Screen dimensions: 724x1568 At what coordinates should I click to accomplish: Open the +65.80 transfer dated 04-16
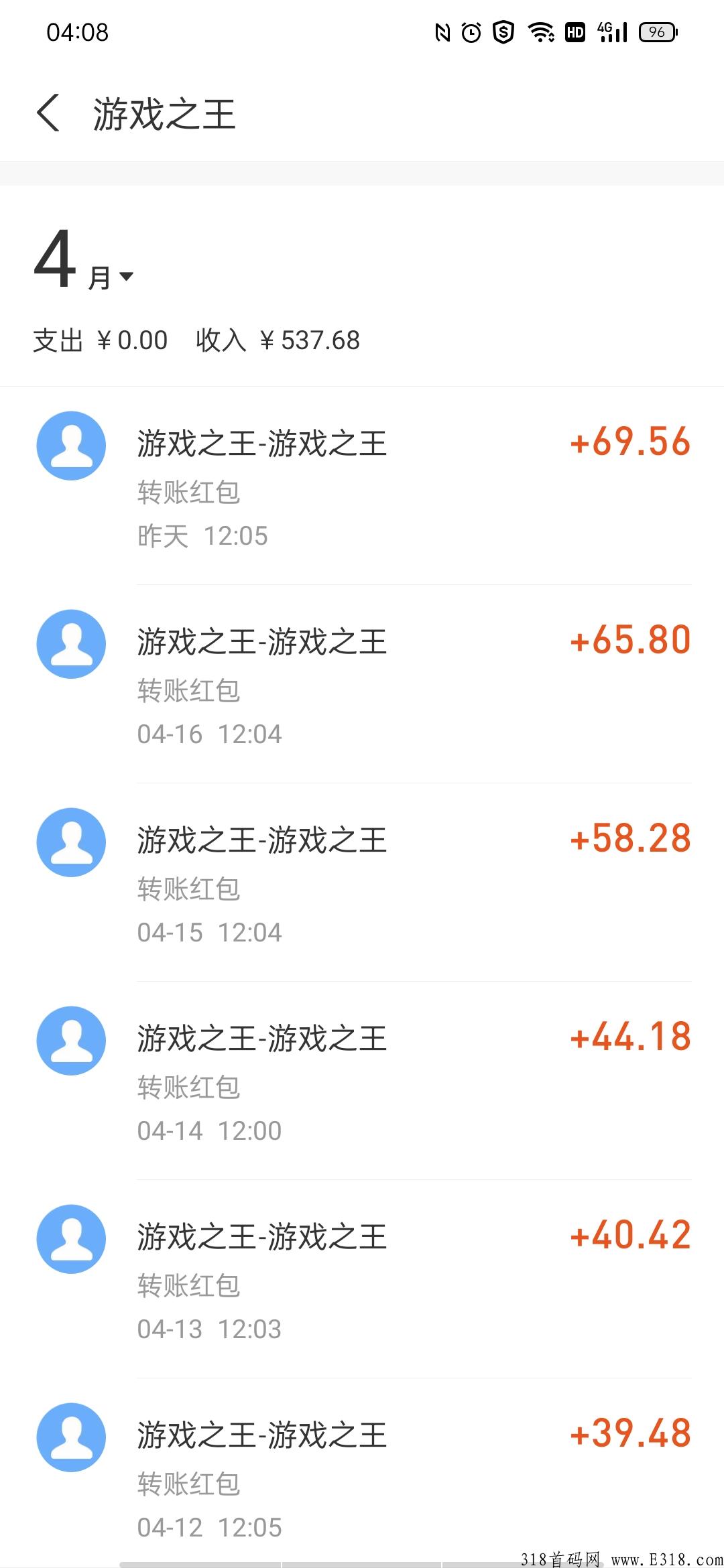click(x=362, y=684)
